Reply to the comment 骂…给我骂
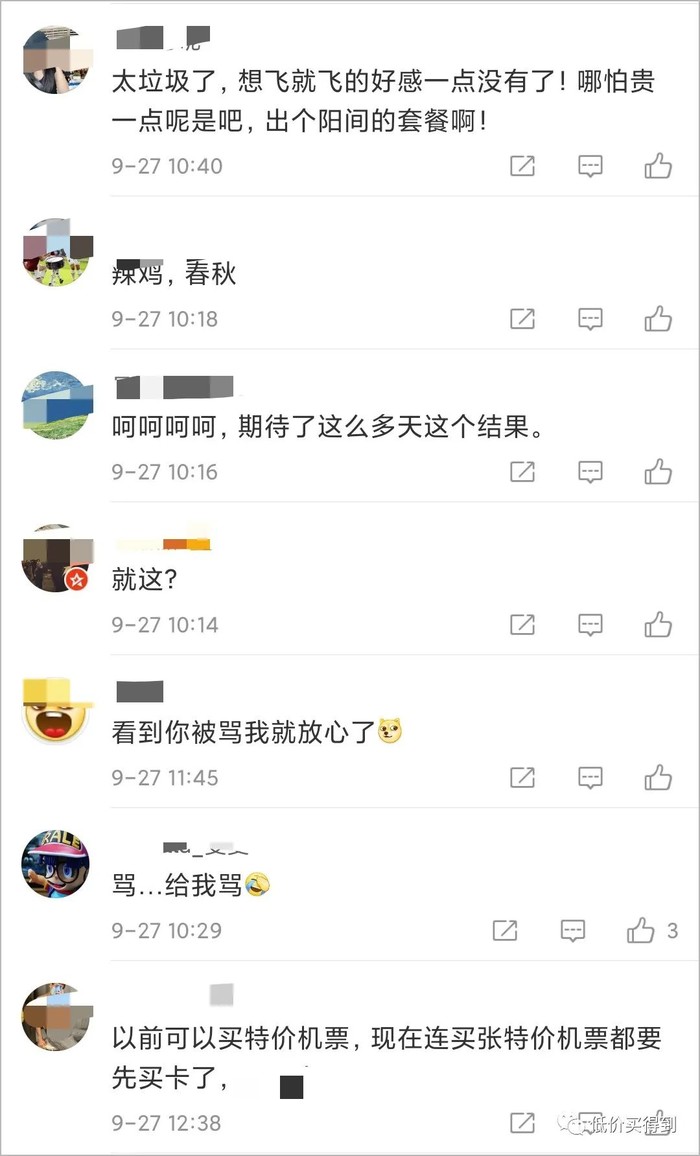The width and height of the screenshot is (700, 1156). click(x=573, y=931)
